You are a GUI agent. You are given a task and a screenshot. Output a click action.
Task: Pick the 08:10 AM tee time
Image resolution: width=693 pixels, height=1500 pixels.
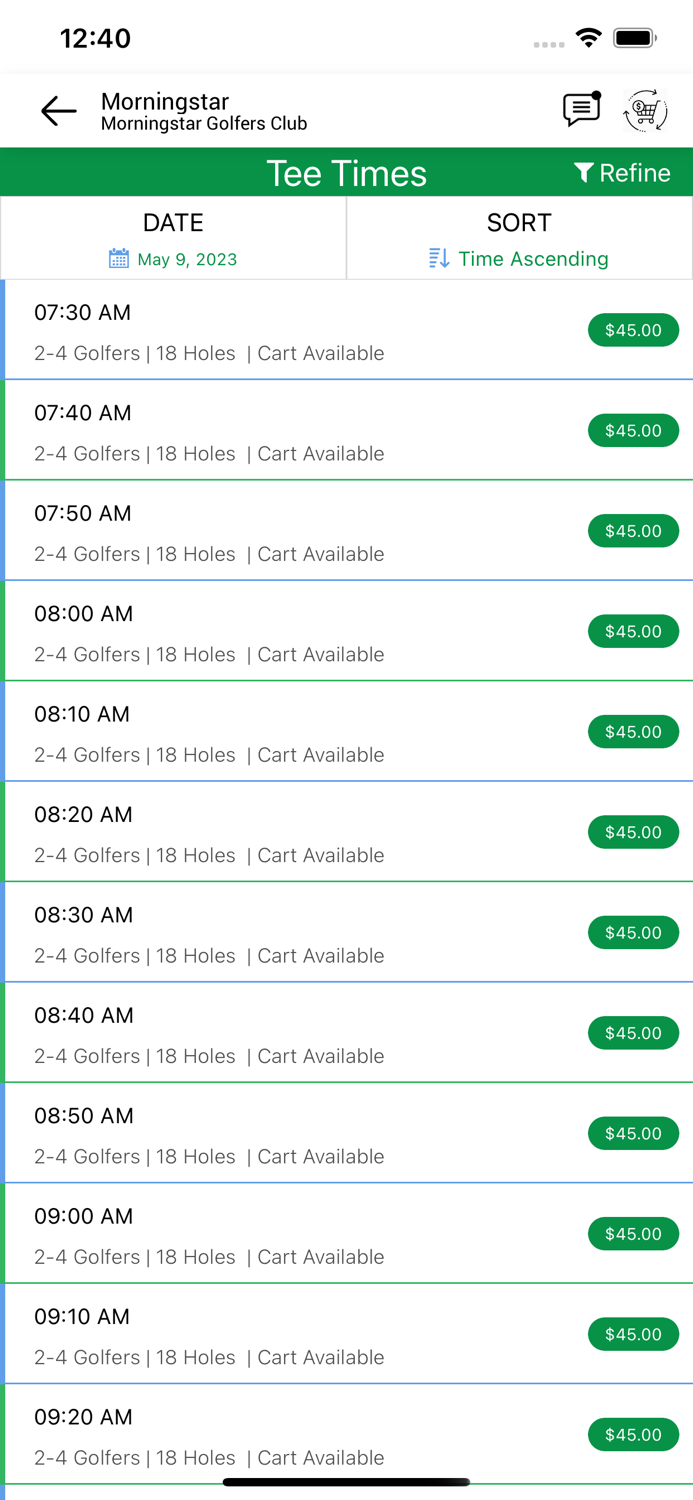346,732
